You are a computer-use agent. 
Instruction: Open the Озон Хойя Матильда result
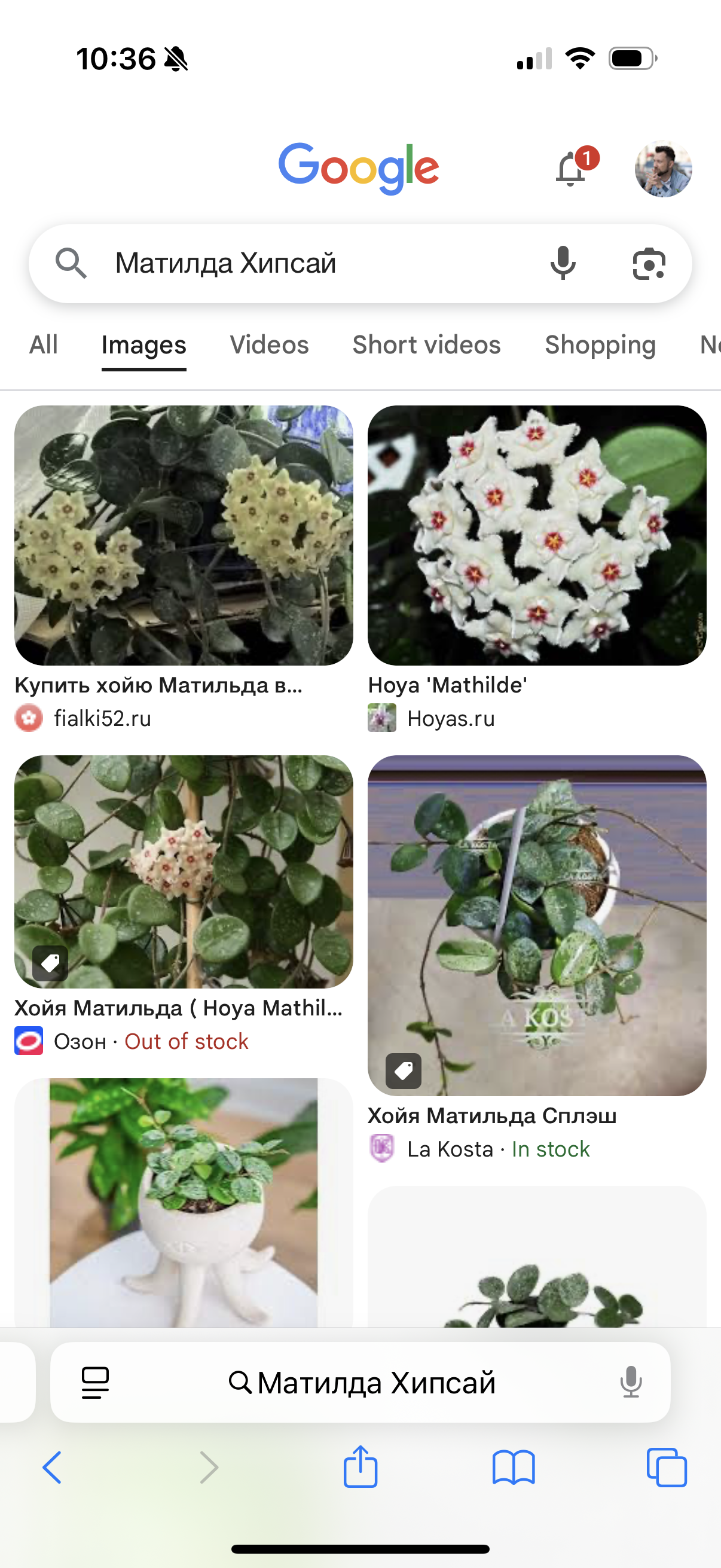[183, 871]
